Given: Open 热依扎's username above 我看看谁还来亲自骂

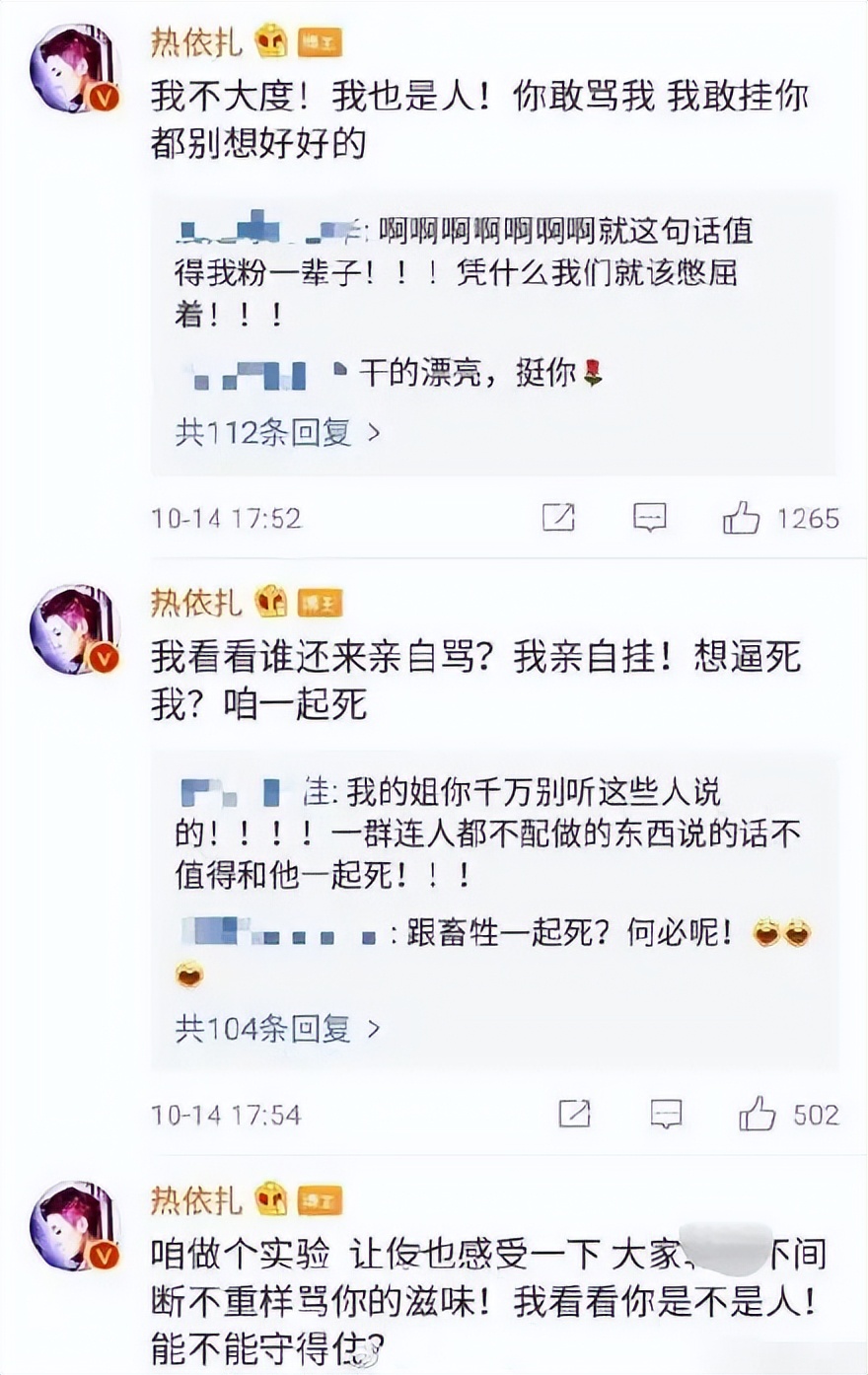Looking at the screenshot, I should point(195,602).
